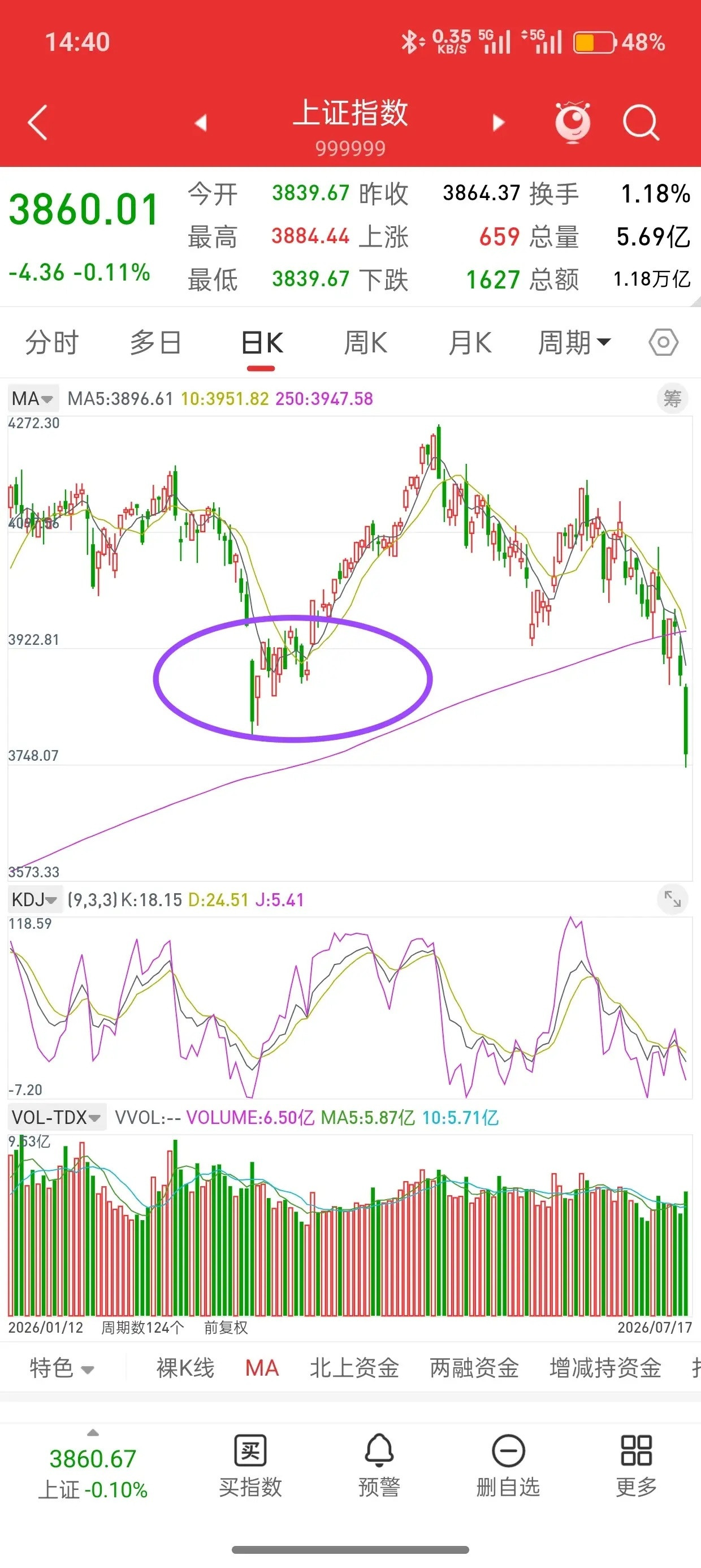Switch to the 多日 chart tab

[x=155, y=342]
